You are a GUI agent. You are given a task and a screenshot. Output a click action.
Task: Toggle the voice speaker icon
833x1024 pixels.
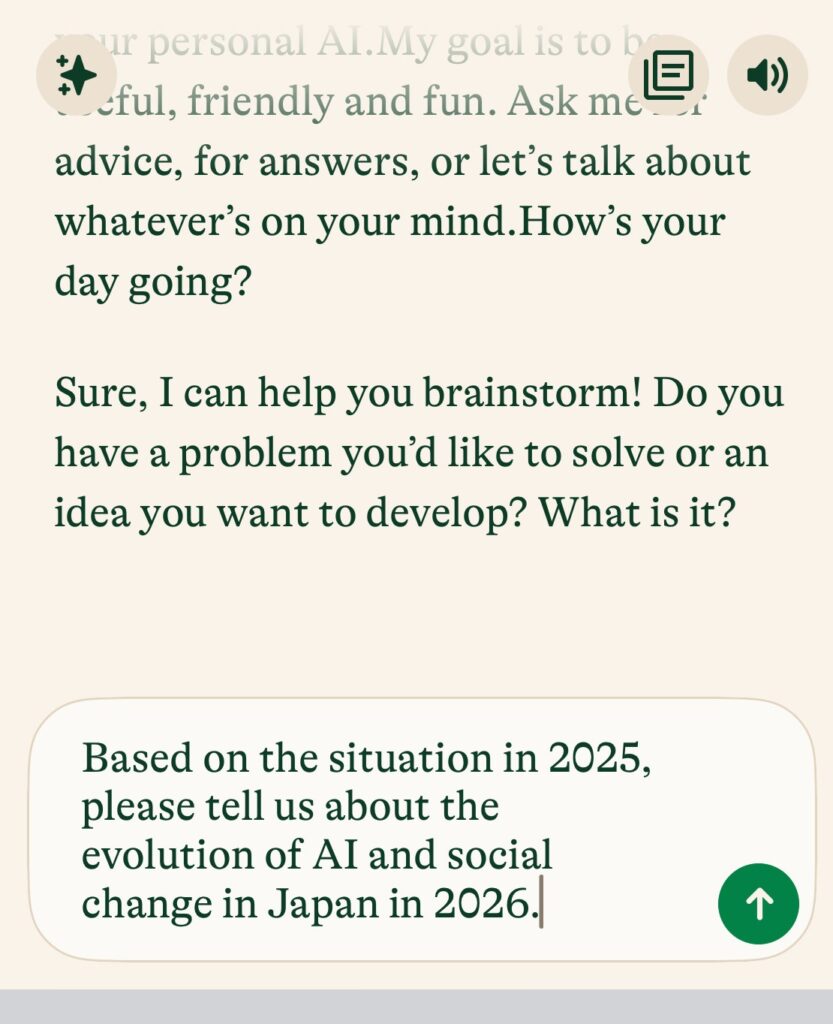[767, 75]
